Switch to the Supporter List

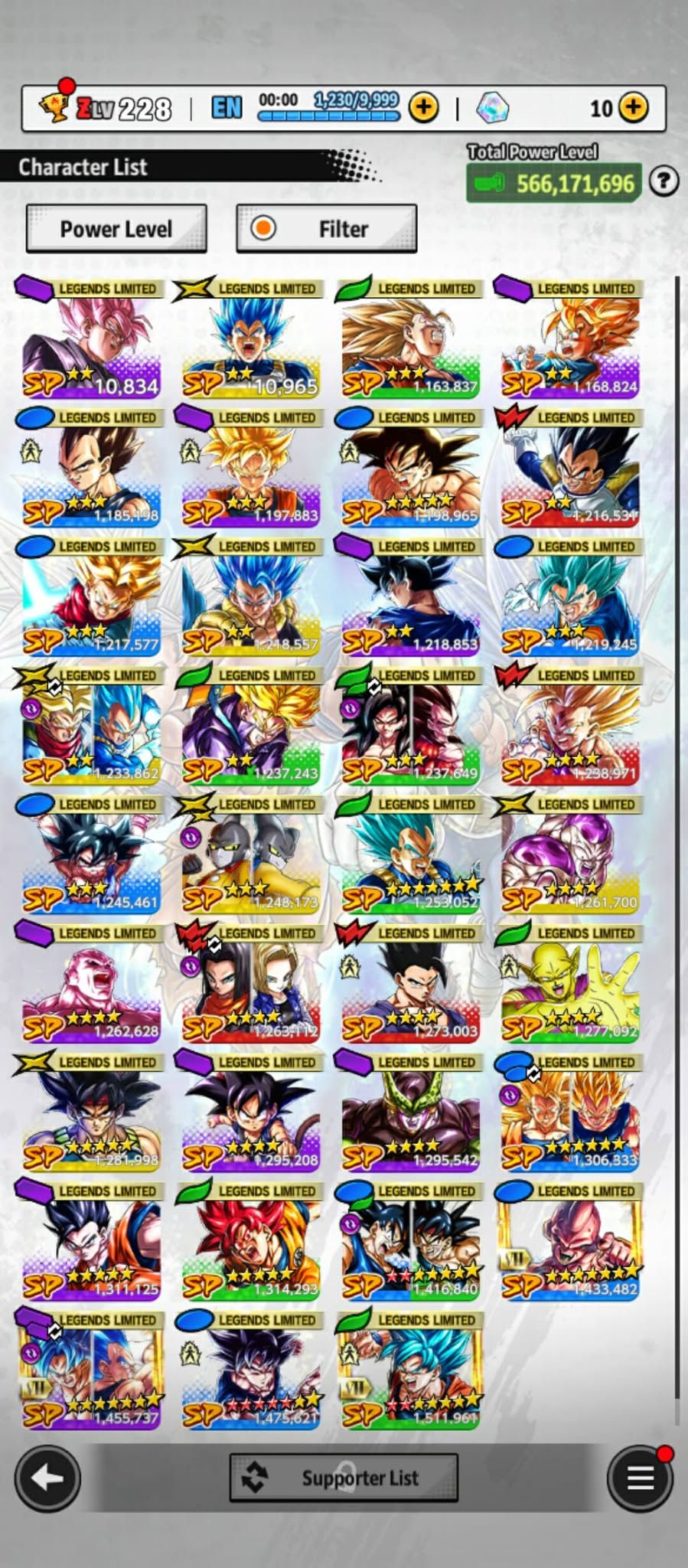click(x=344, y=1478)
